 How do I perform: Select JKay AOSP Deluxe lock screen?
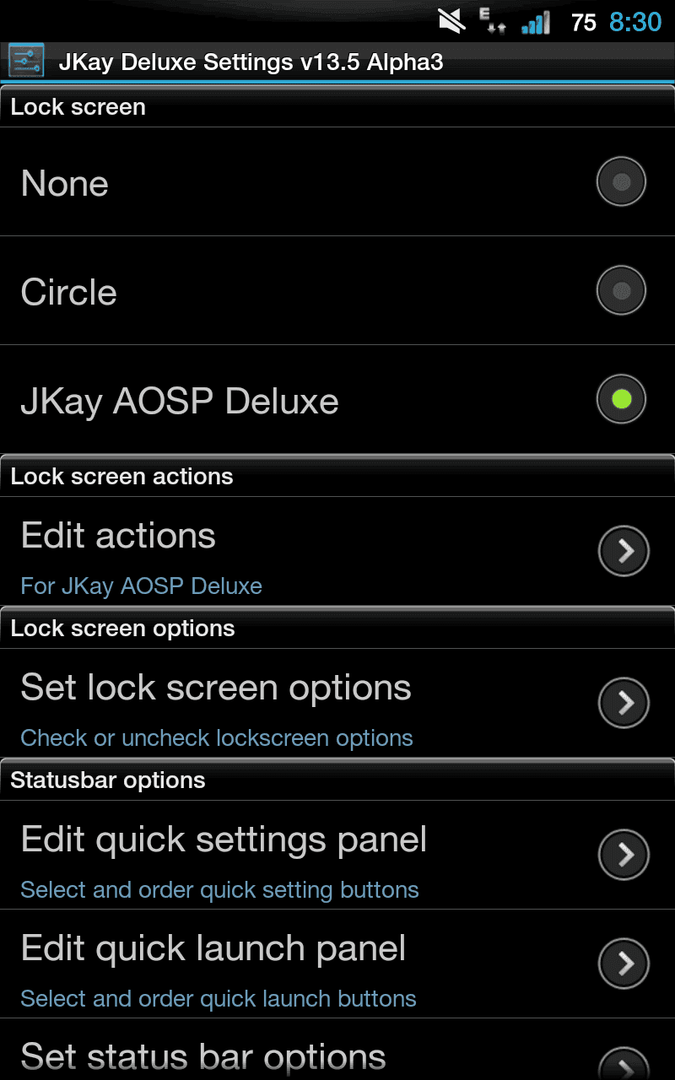tap(338, 399)
